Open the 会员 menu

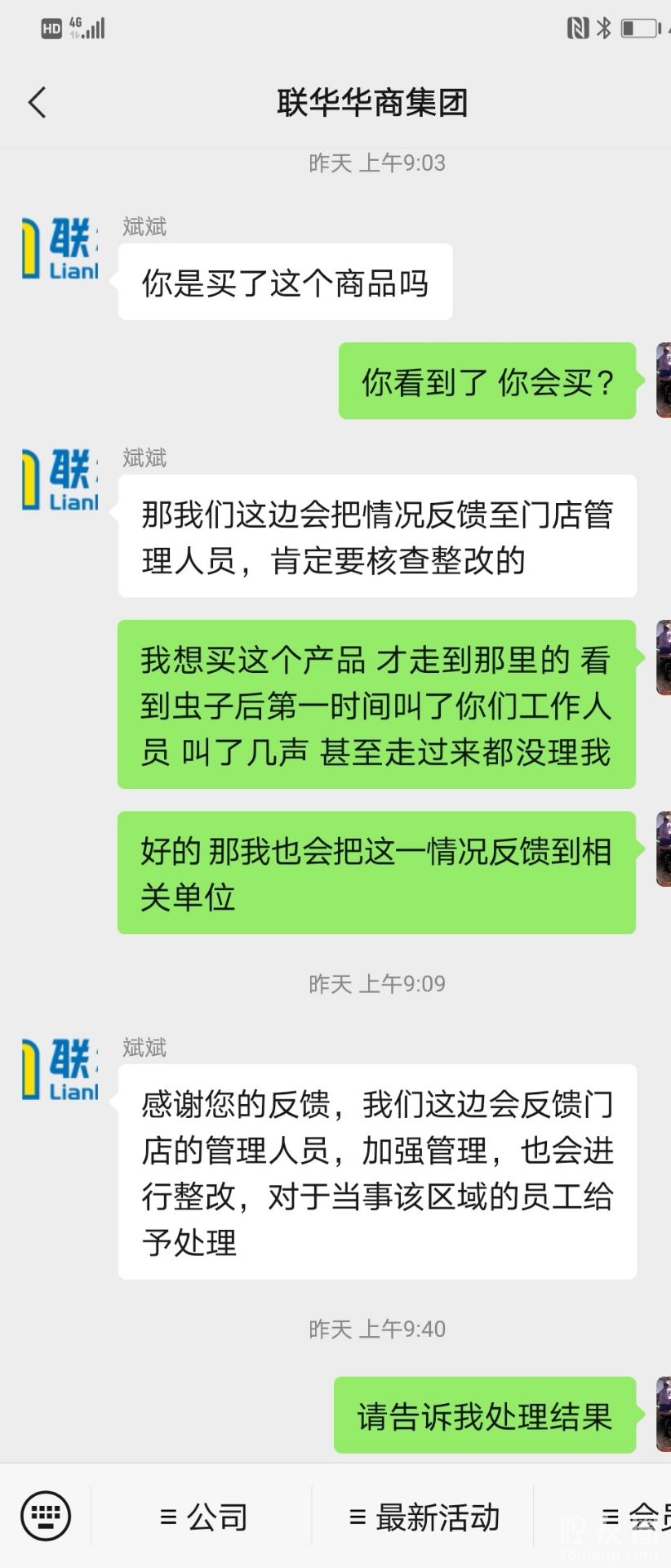637,1517
